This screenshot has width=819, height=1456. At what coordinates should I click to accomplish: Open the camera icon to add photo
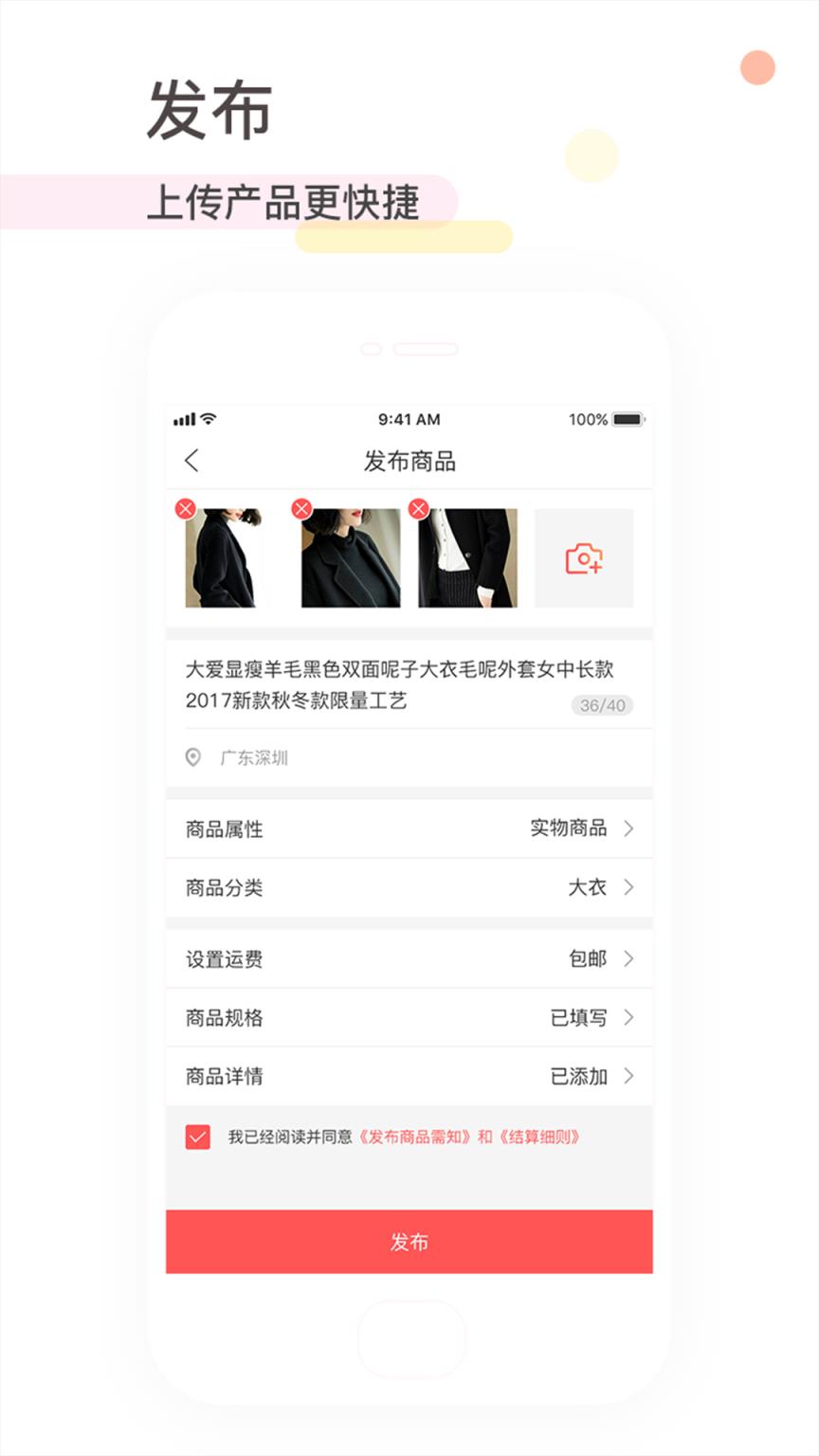pyautogui.click(x=584, y=559)
